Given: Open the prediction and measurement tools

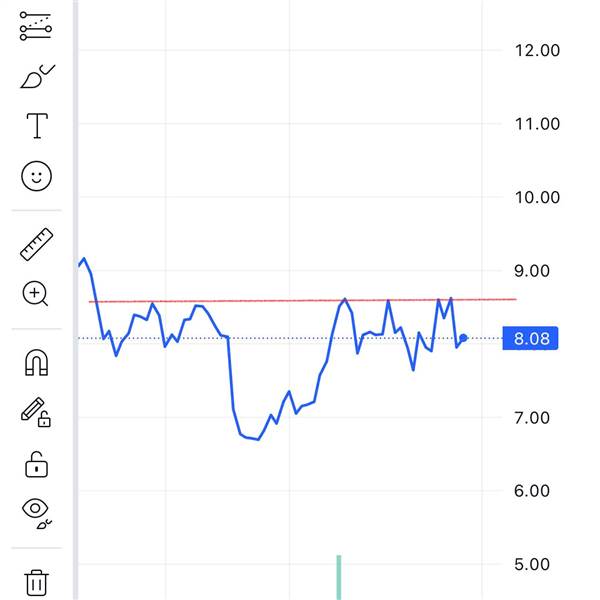Looking at the screenshot, I should tap(36, 27).
